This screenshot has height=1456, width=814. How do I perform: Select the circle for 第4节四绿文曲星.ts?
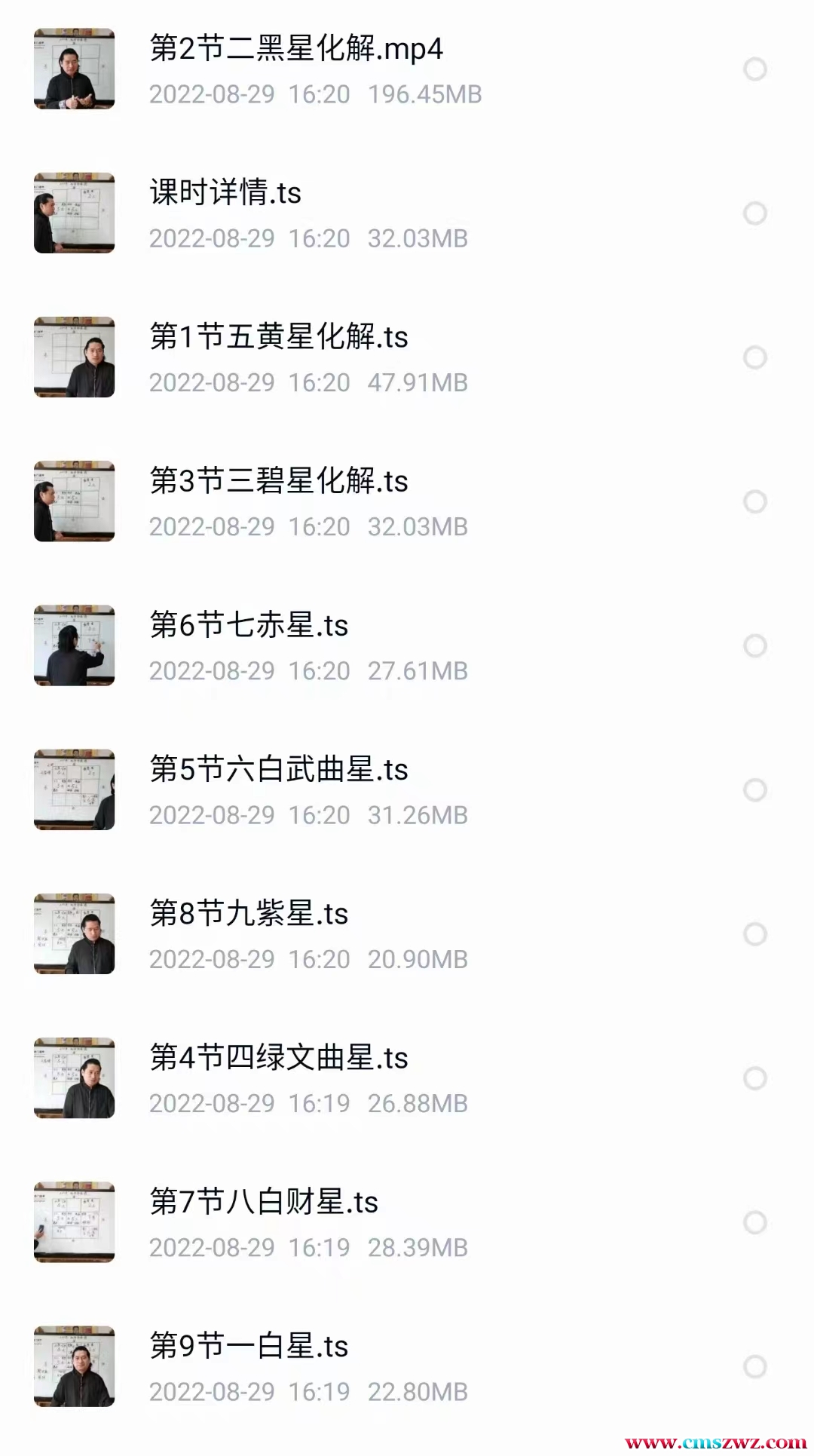[754, 1078]
